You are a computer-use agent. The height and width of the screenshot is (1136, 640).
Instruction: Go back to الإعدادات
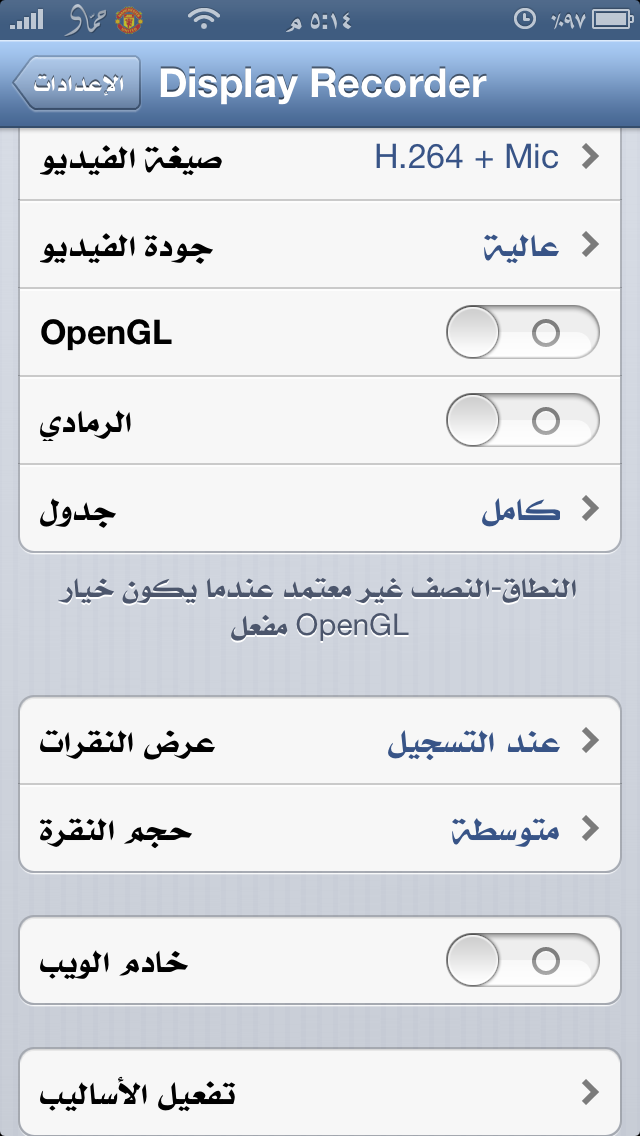pos(77,84)
